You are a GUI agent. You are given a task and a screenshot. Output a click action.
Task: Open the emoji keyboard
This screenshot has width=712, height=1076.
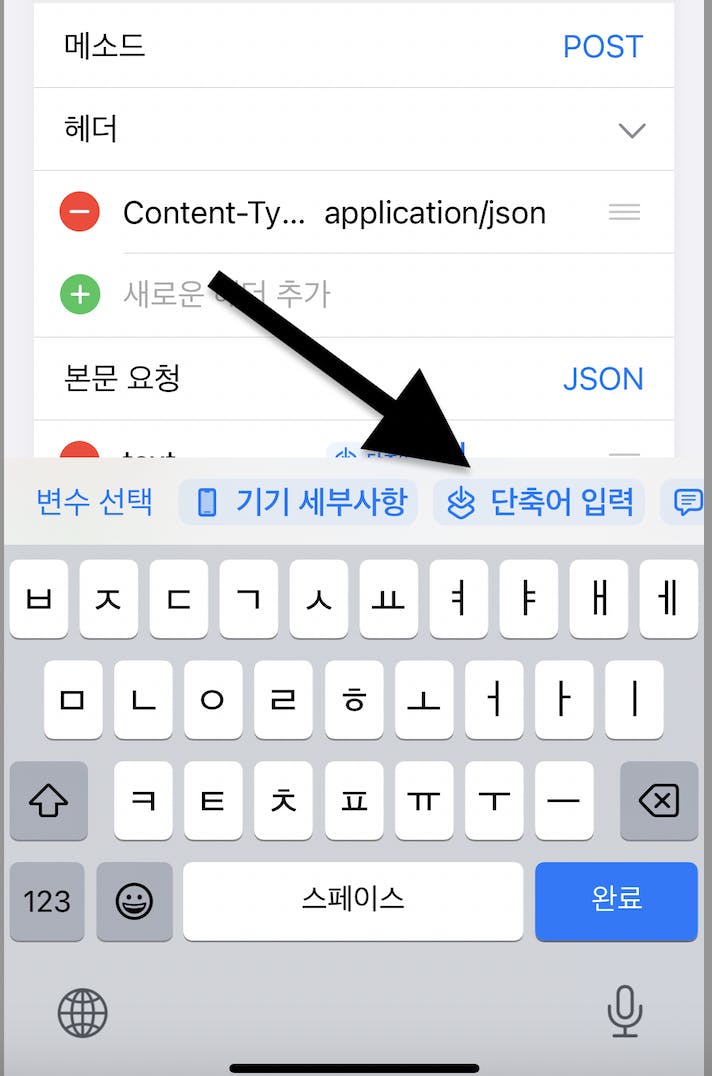point(134,901)
